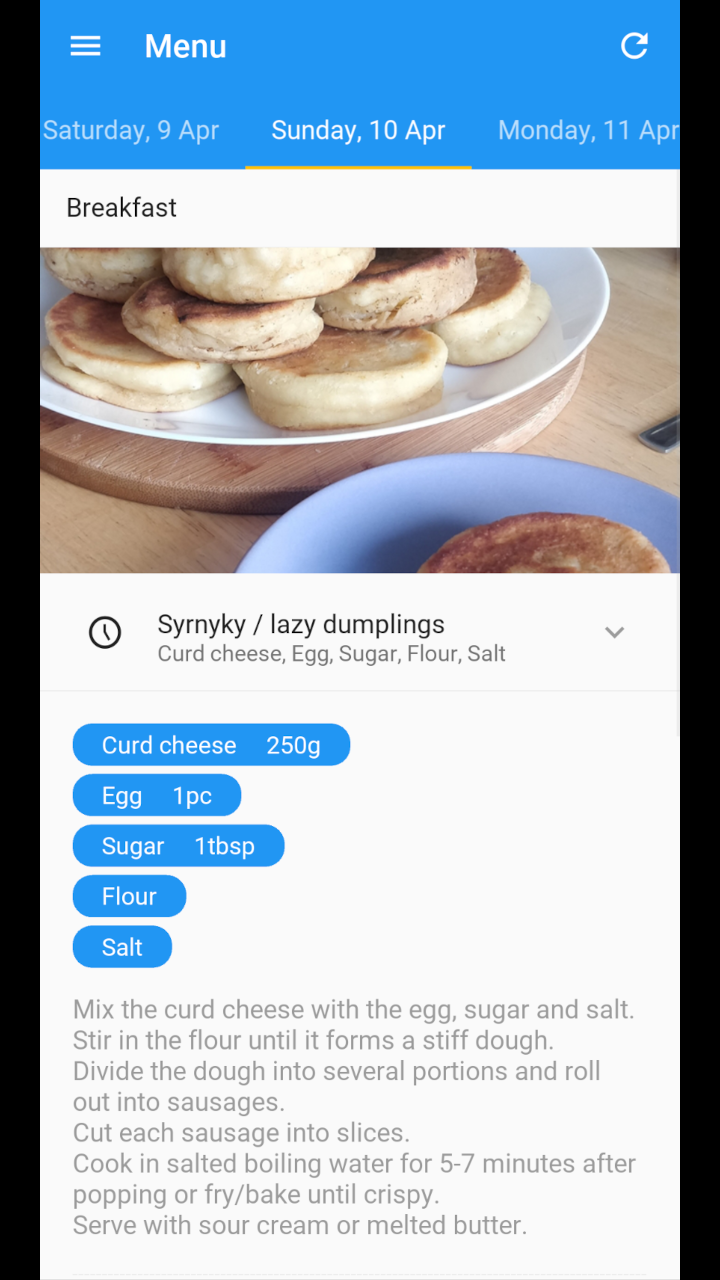Open the Monday, 11 Apr menu
Image resolution: width=720 pixels, height=1280 pixels.
click(590, 130)
